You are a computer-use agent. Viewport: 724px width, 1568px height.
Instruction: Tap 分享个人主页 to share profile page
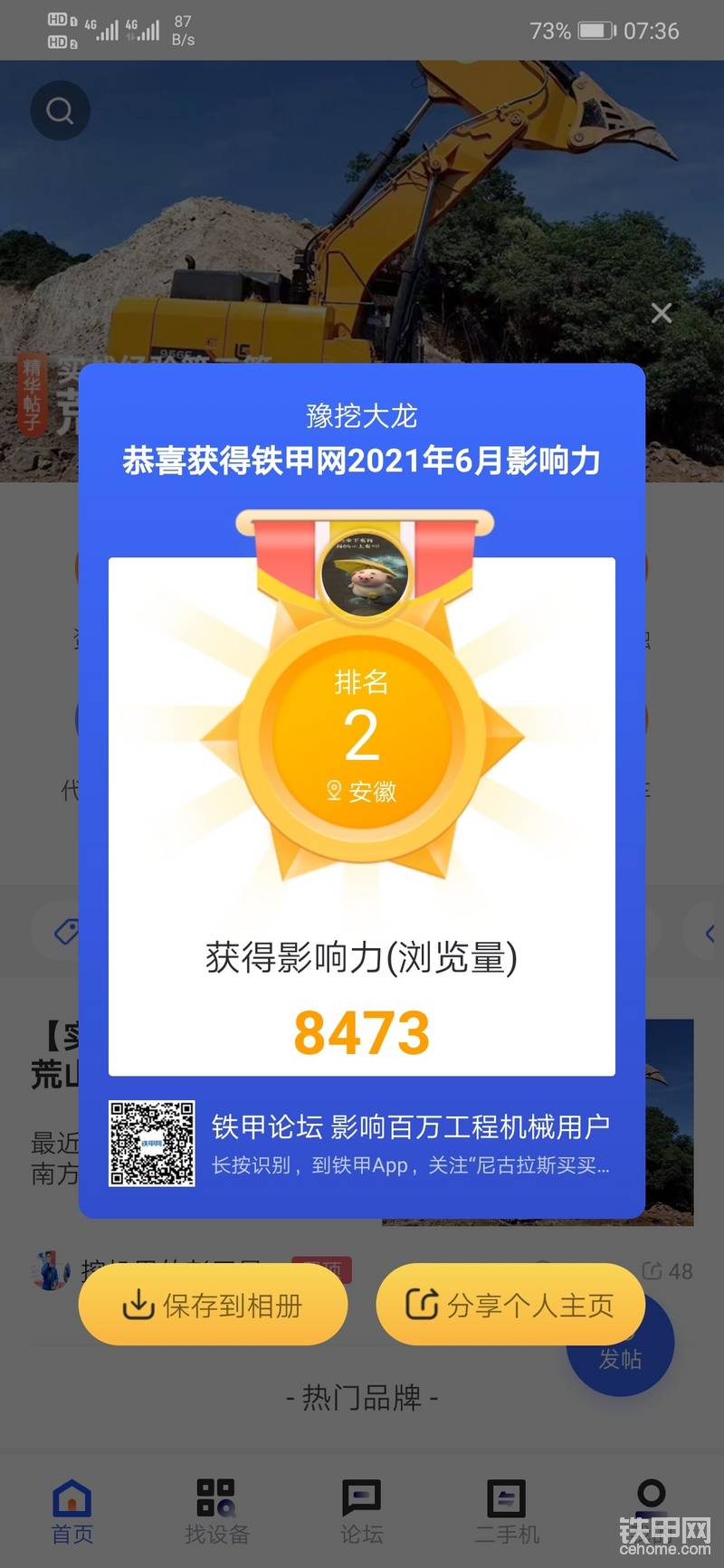click(x=510, y=1305)
